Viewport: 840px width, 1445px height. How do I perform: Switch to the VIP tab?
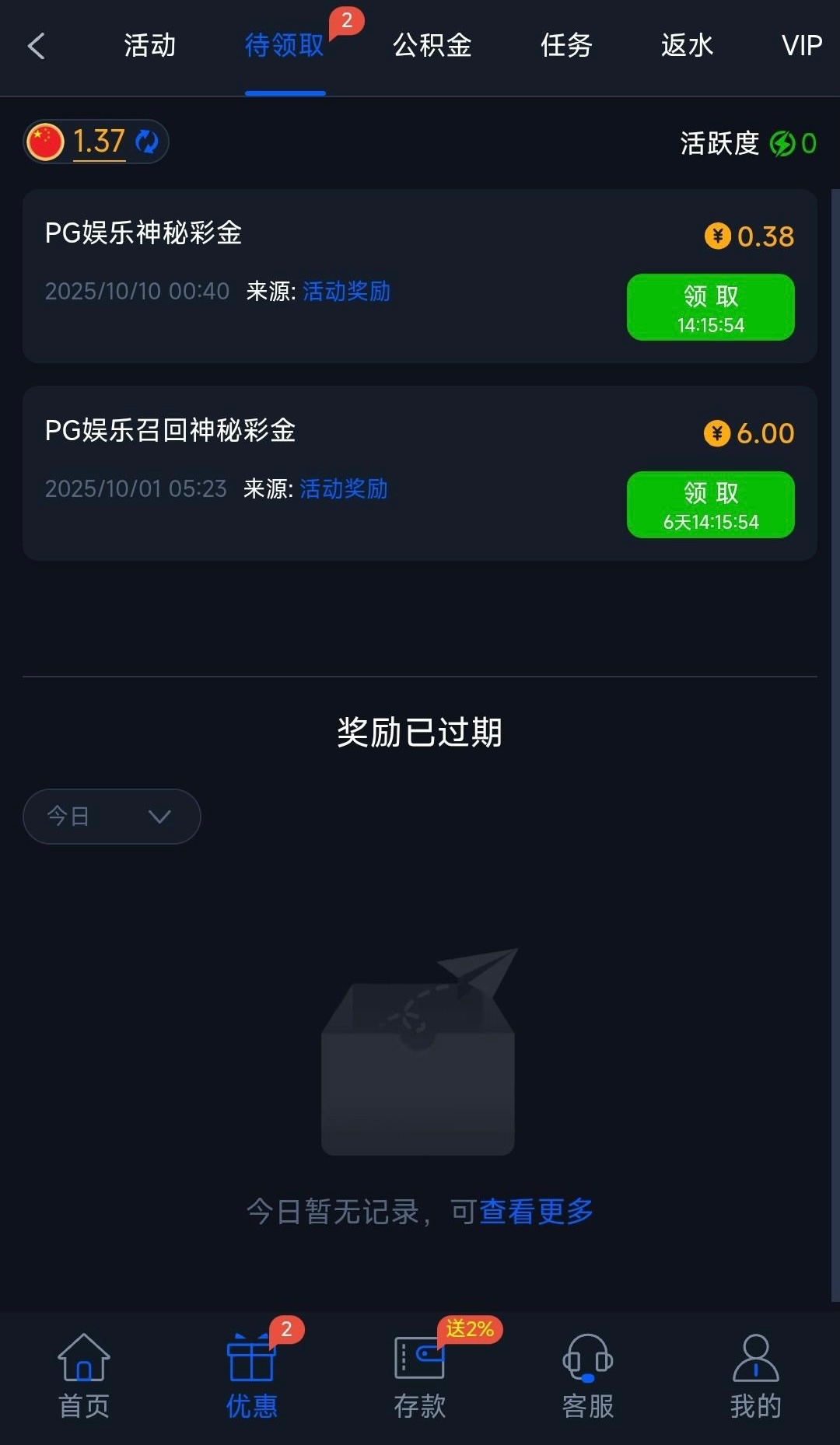pyautogui.click(x=801, y=46)
